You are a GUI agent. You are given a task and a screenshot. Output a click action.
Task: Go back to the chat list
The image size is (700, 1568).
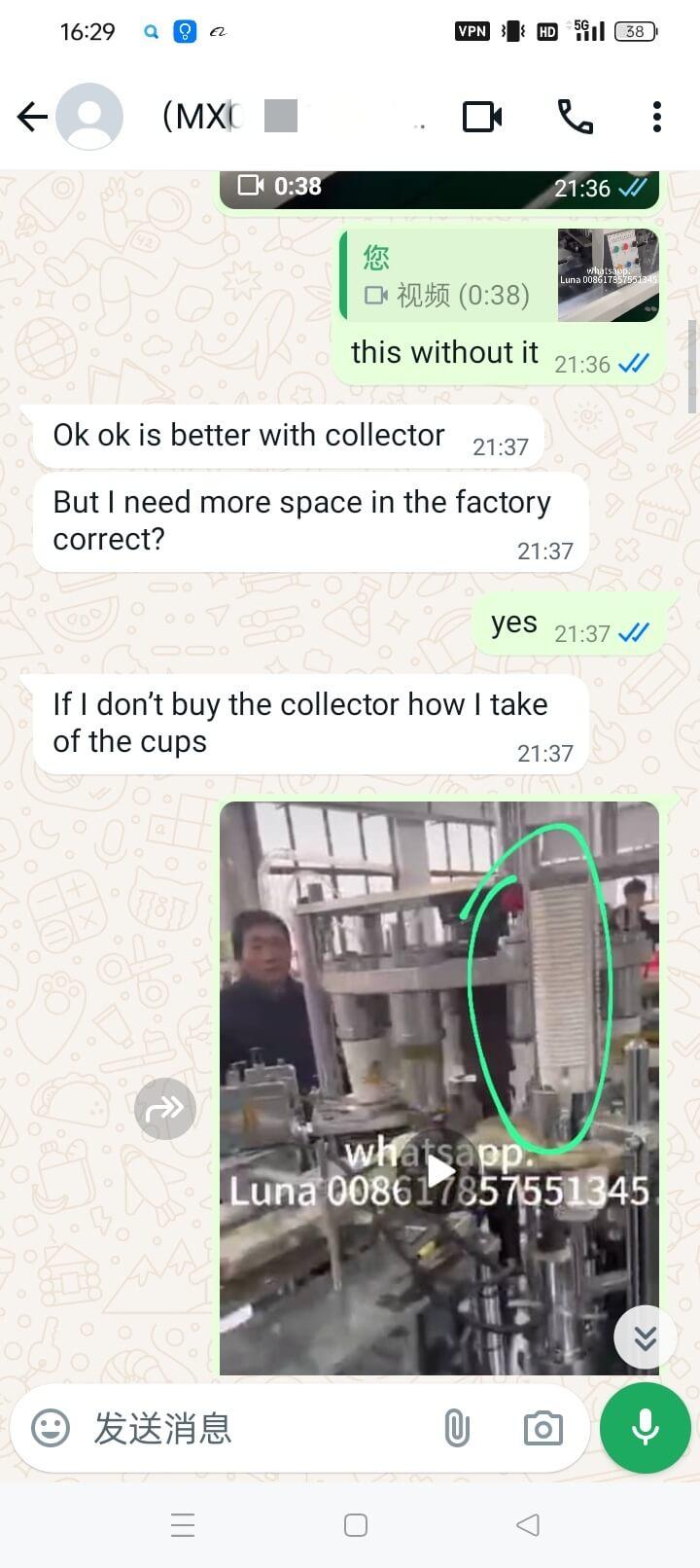pos(32,118)
